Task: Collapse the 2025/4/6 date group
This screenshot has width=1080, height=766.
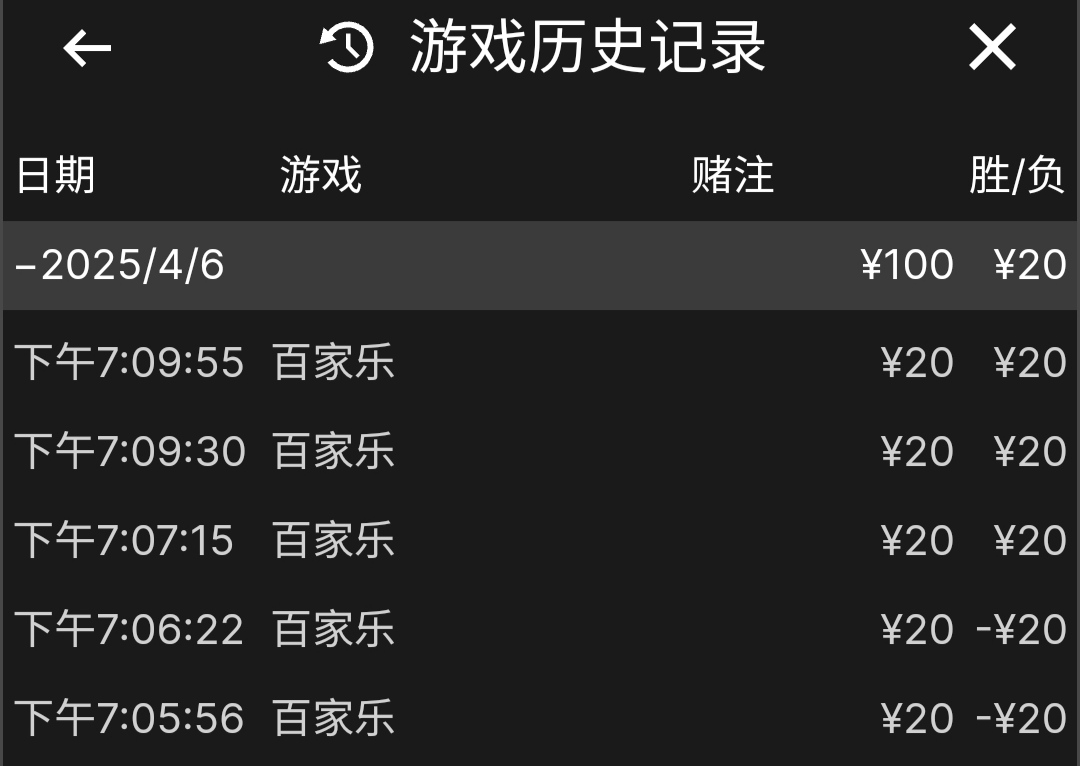Action: [120, 265]
